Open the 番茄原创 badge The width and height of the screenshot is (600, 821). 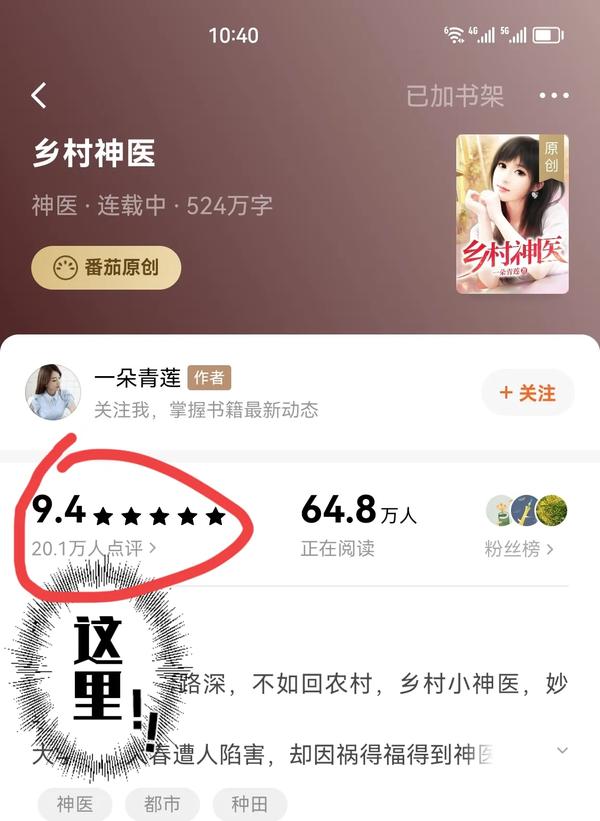[106, 268]
